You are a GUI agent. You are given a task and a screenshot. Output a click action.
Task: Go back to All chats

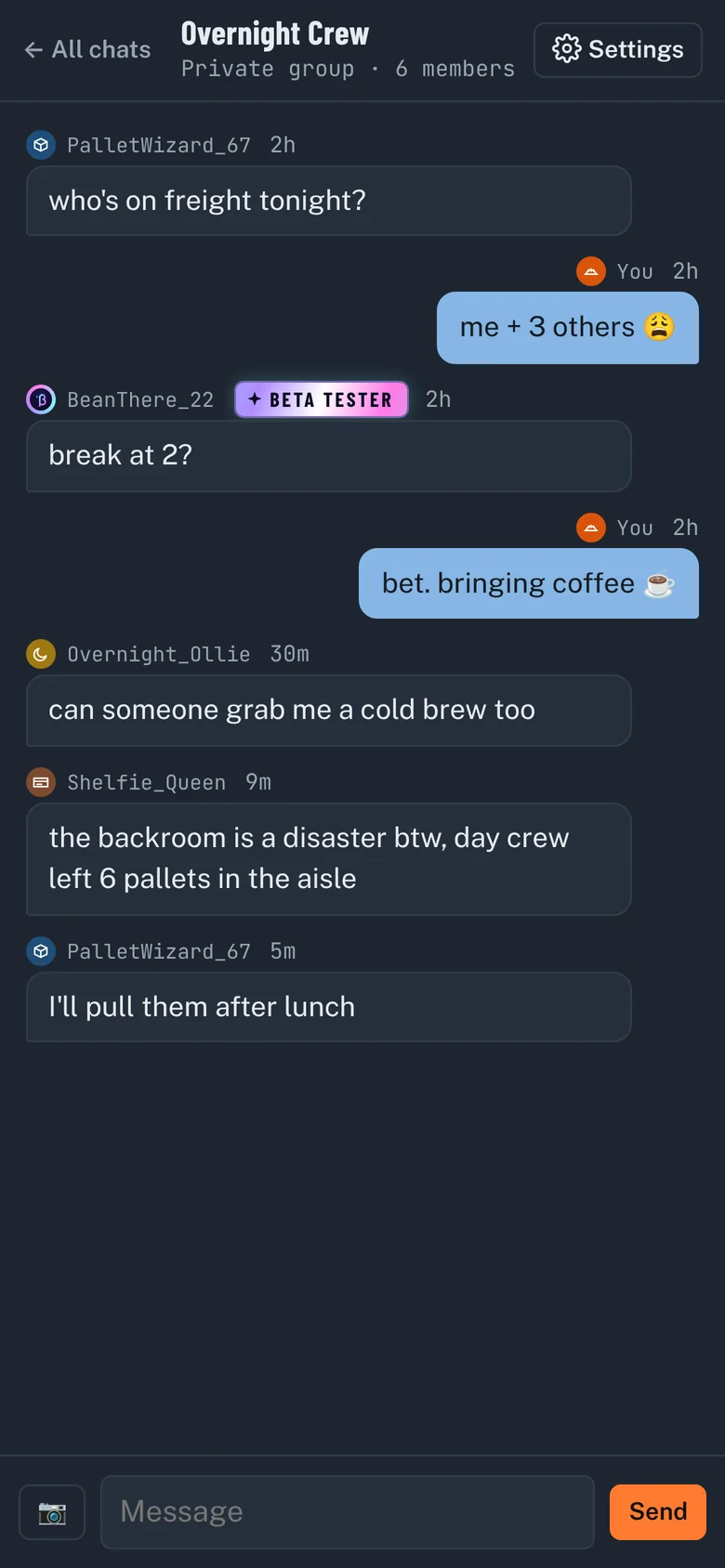(x=87, y=49)
